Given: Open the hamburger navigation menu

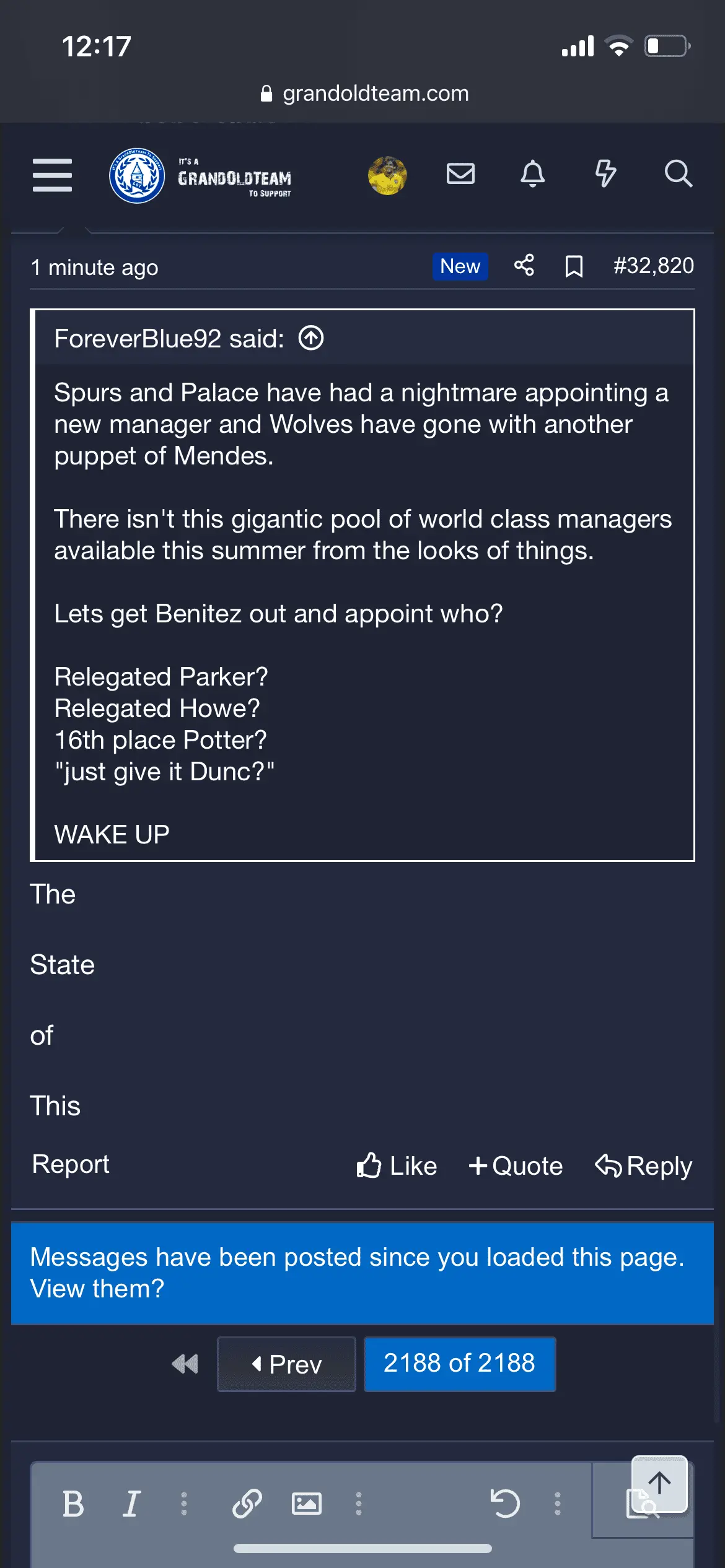Looking at the screenshot, I should pyautogui.click(x=52, y=175).
